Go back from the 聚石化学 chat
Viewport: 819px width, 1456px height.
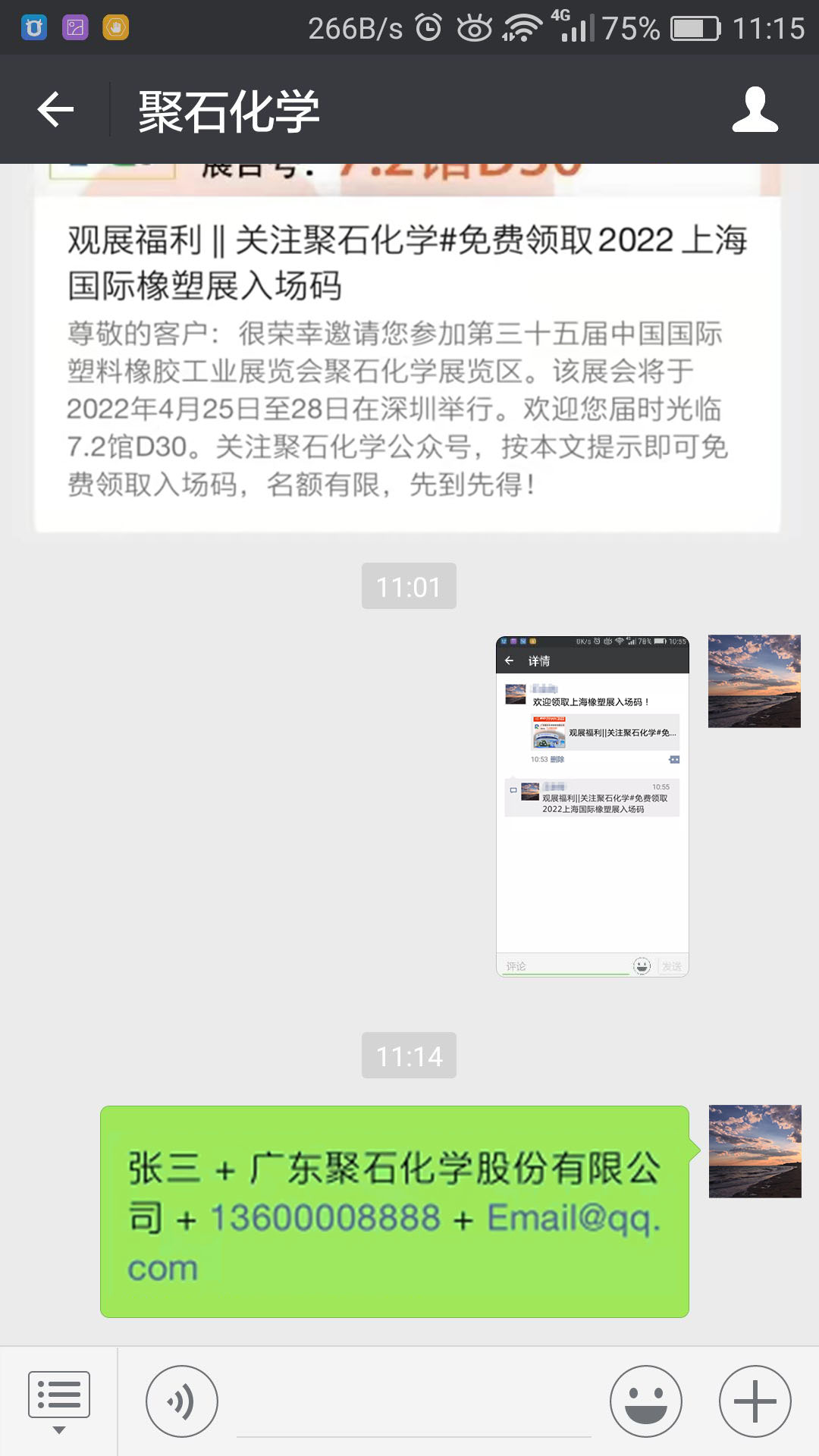(x=55, y=110)
